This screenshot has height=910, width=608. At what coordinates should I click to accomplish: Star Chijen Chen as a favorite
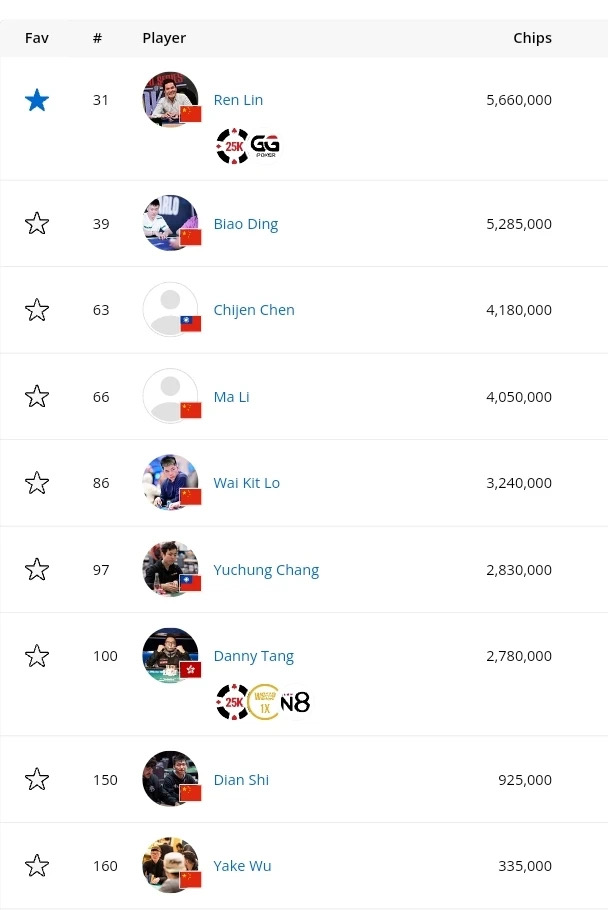pos(37,310)
